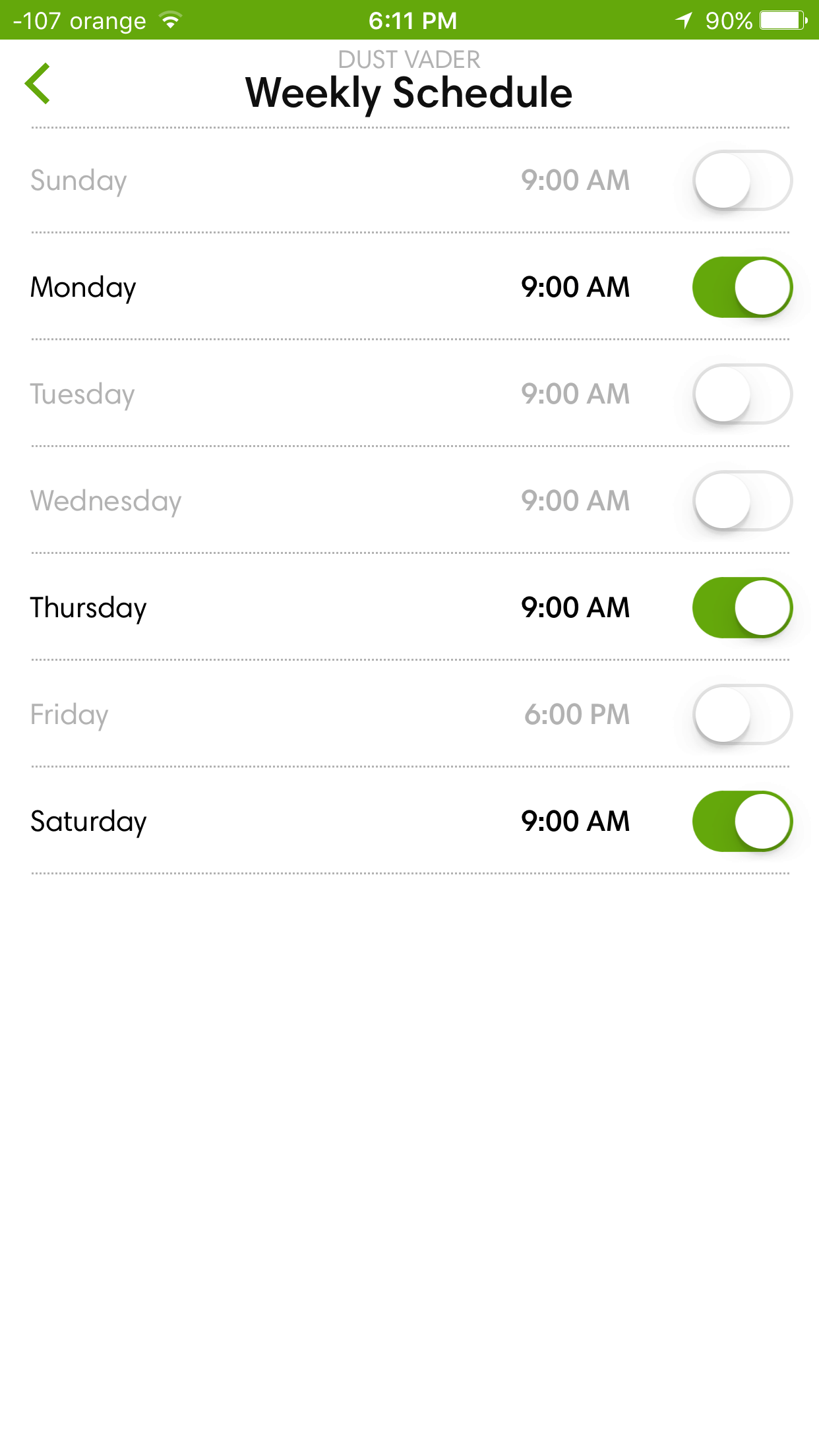Go back using the green arrow
This screenshot has width=819, height=1456.
click(x=38, y=84)
